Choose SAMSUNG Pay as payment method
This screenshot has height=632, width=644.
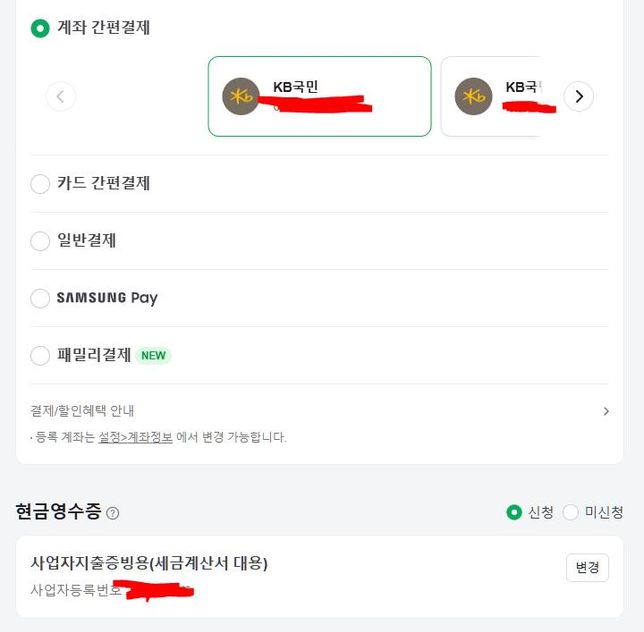40,298
